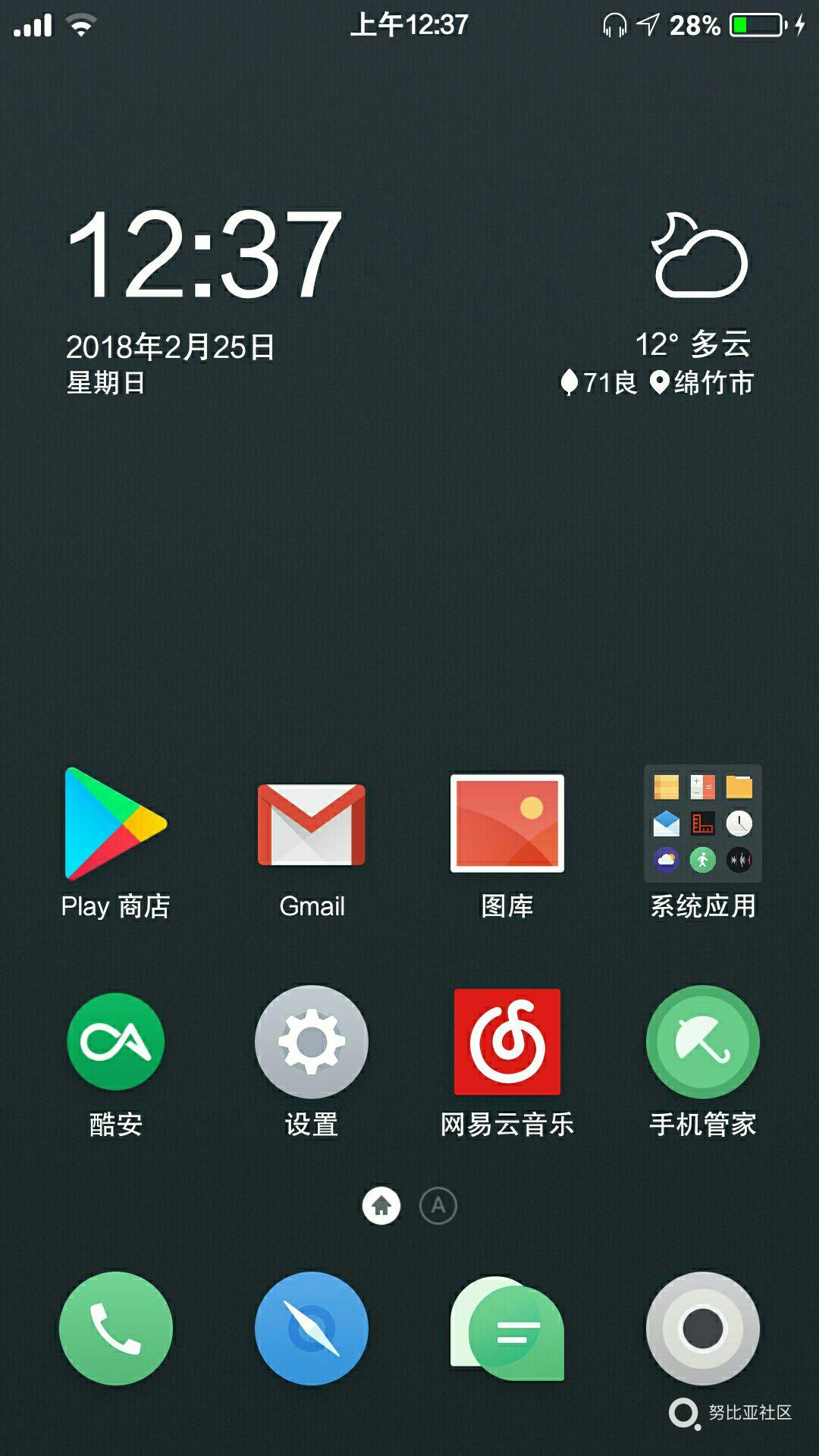
Task: Launch the compass browser in the dock
Action: tap(312, 1329)
